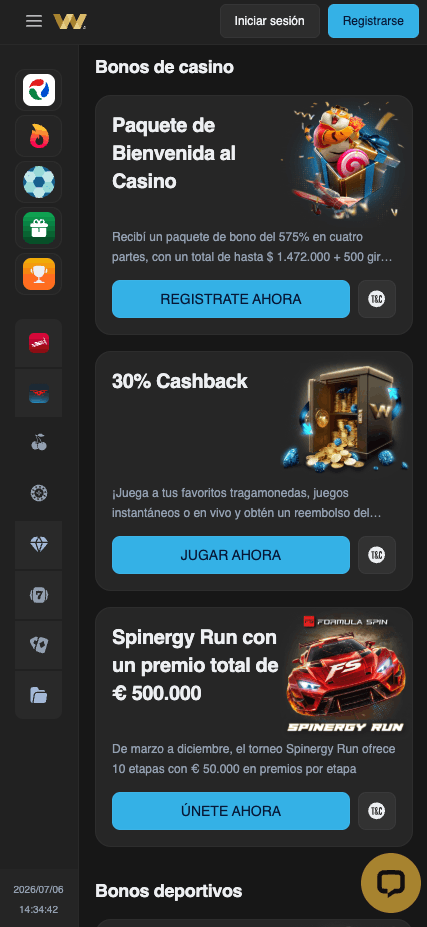
Task: Open the folder icon in sidebar
Action: [x=38, y=695]
